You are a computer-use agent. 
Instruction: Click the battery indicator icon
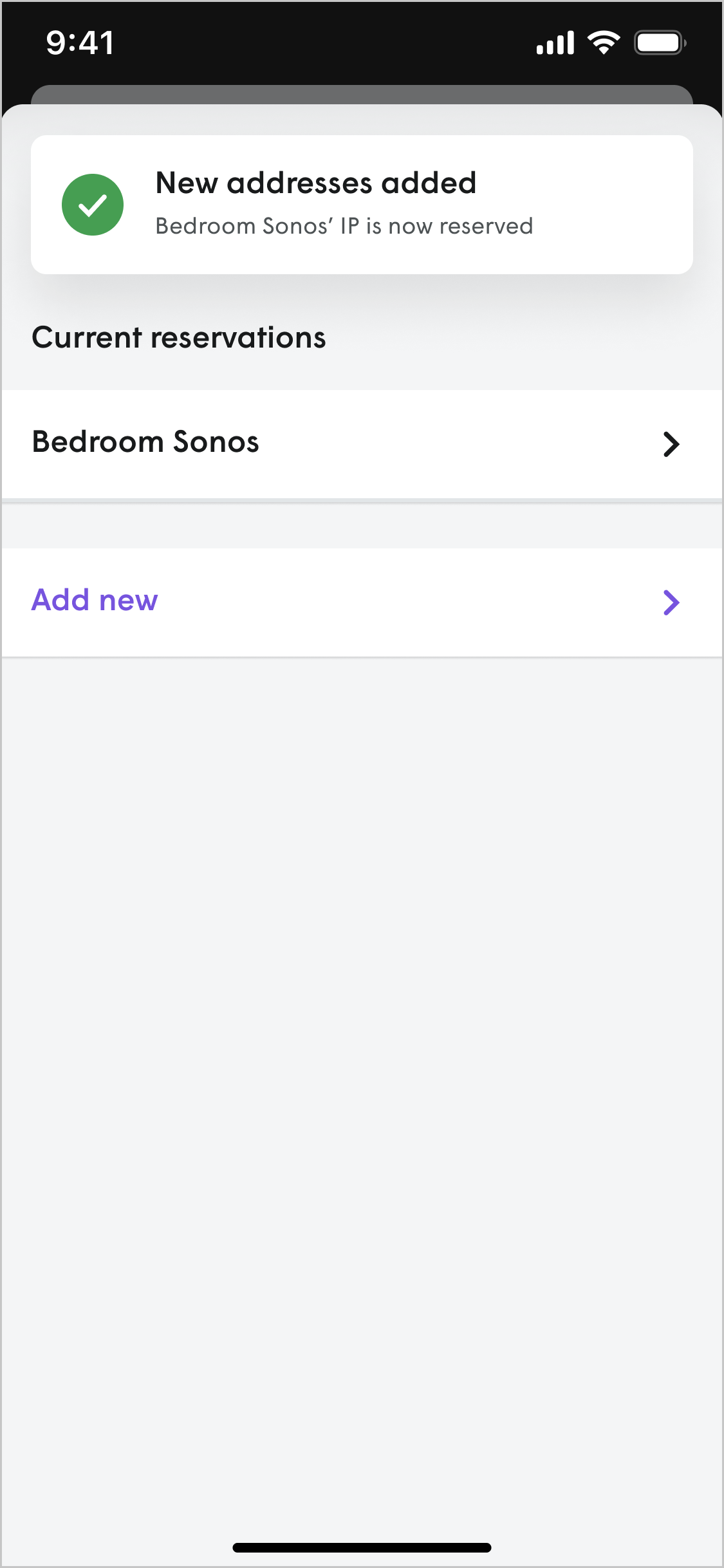[659, 41]
